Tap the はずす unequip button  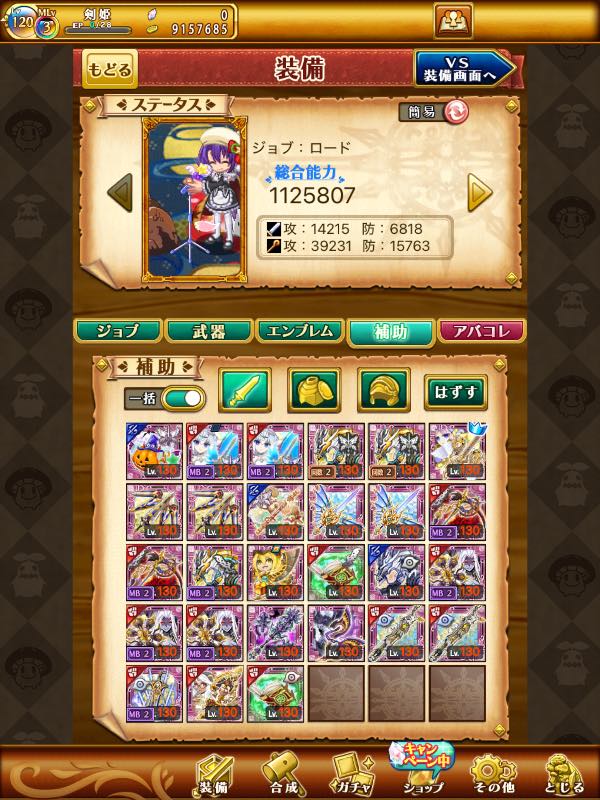pos(455,391)
